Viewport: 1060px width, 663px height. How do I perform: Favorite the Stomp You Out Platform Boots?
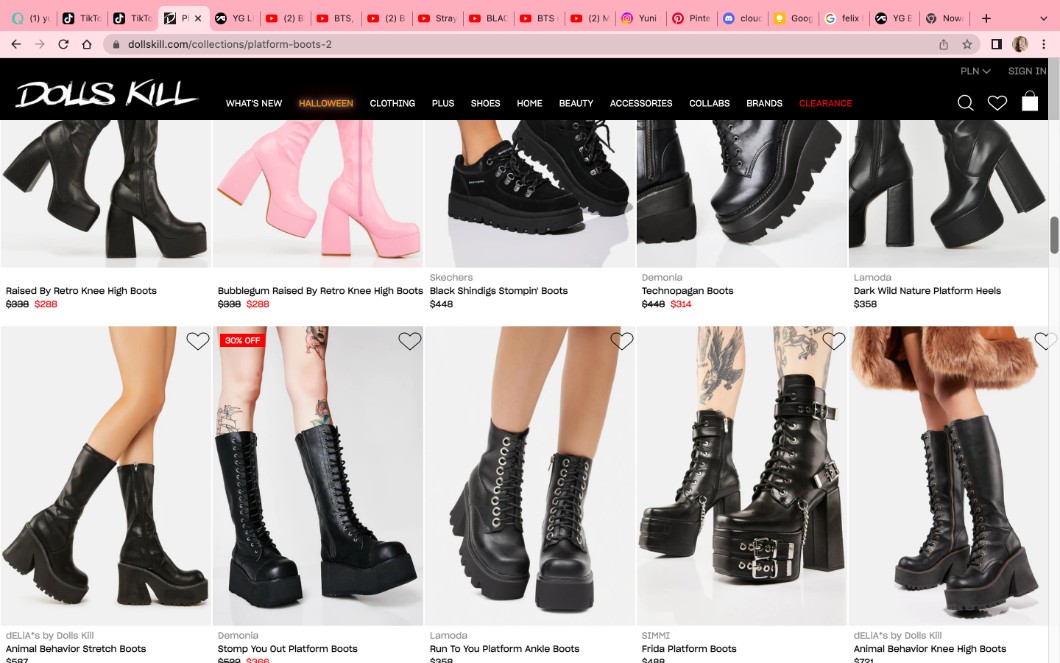[409, 341]
